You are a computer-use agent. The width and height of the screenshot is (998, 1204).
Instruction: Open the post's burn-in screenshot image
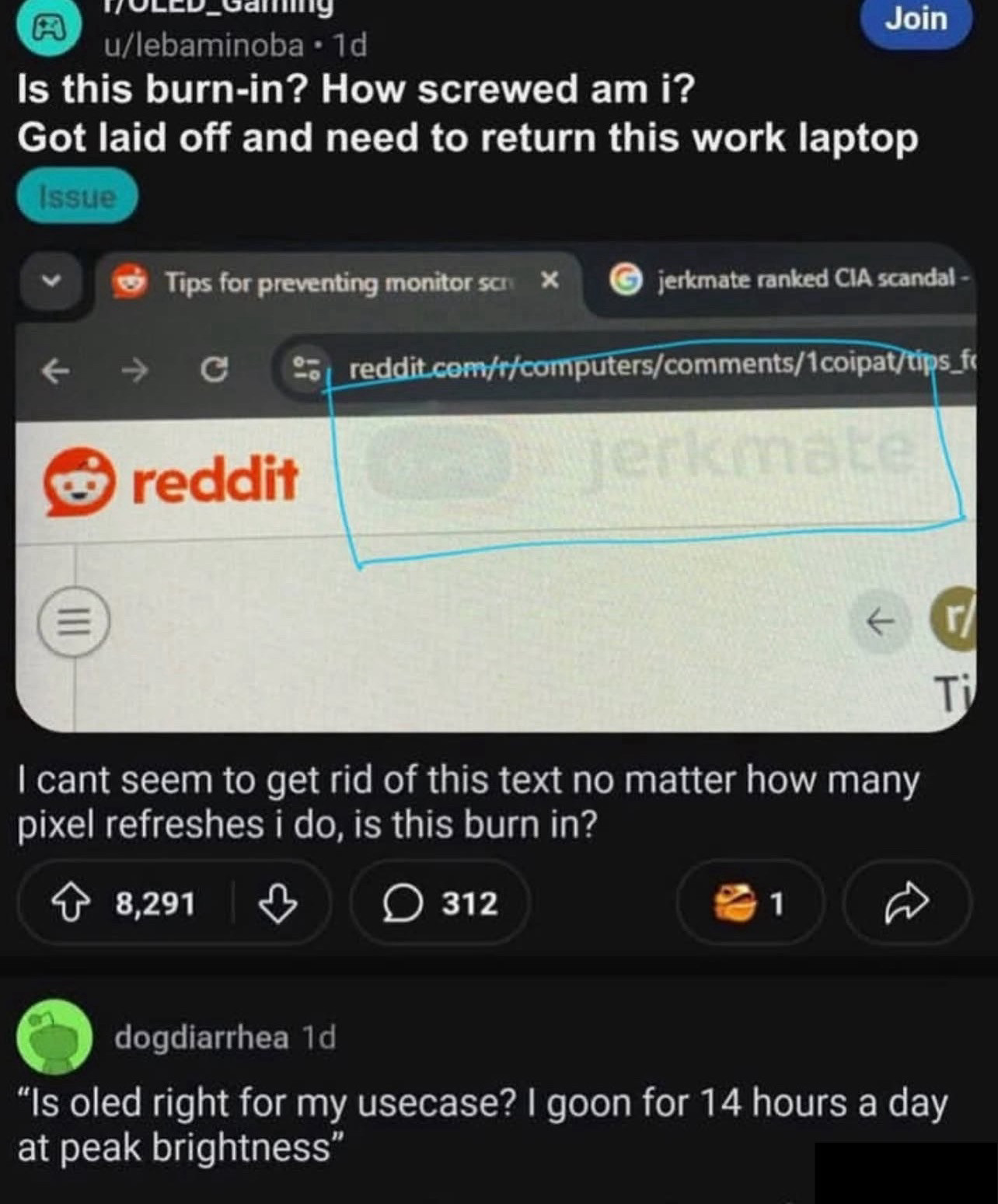496,490
